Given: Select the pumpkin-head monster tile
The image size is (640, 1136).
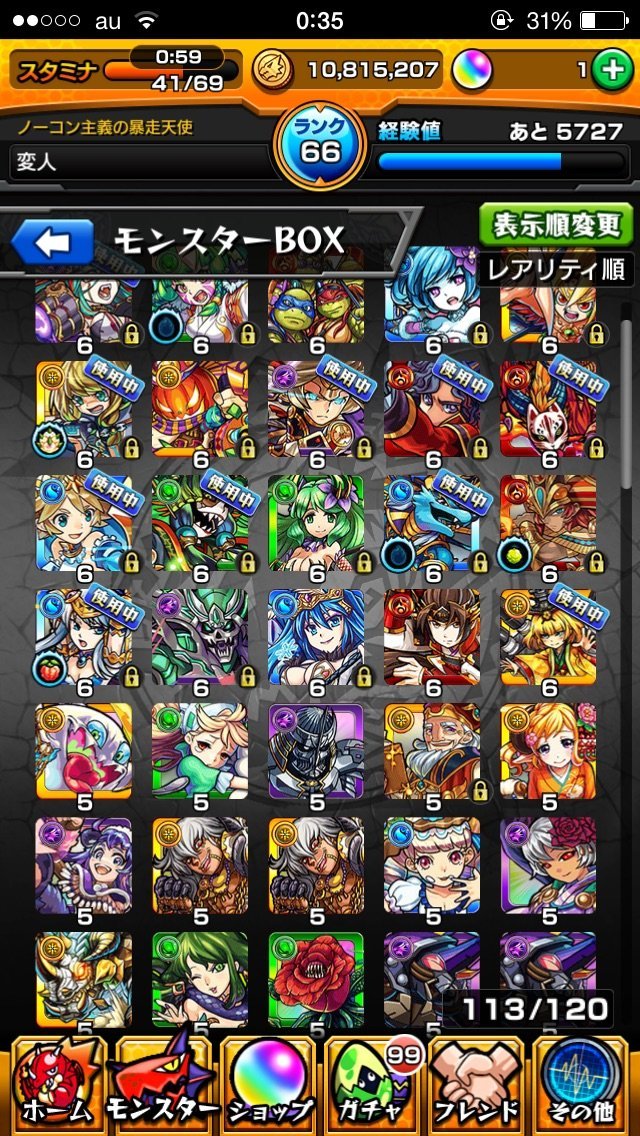Looking at the screenshot, I should (200, 408).
